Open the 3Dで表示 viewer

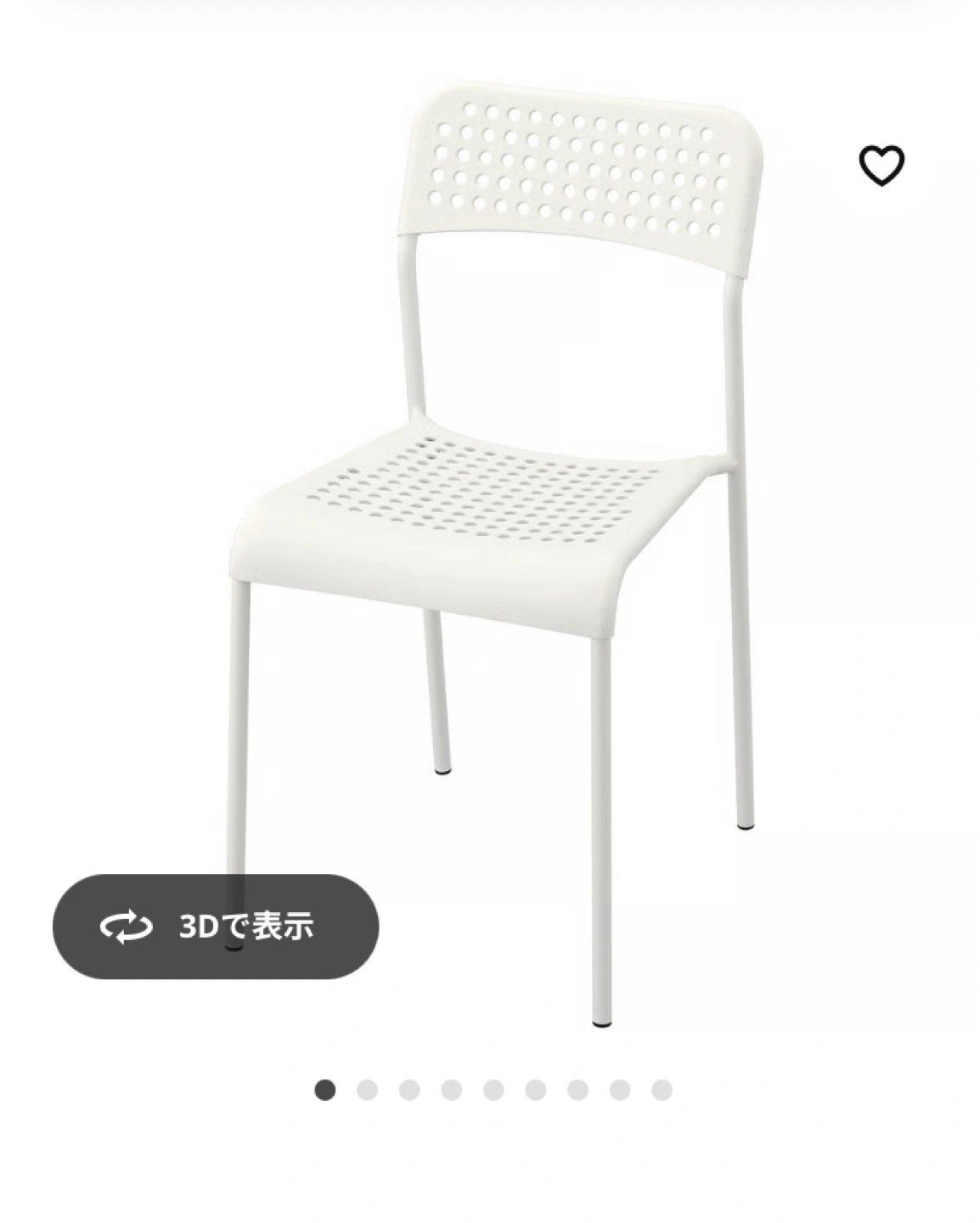point(216,926)
